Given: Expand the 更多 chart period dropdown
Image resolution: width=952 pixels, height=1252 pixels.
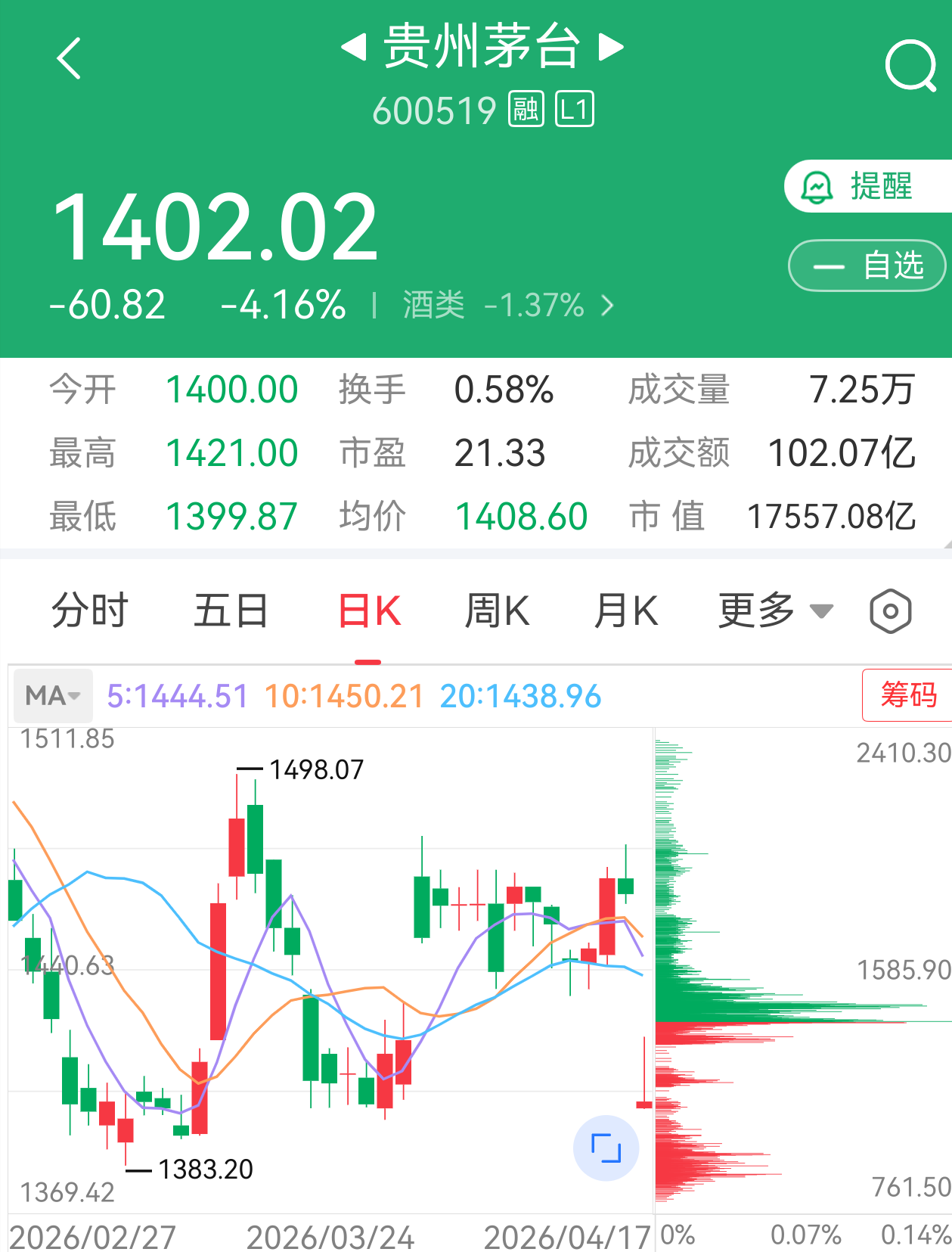Looking at the screenshot, I should [x=774, y=610].
